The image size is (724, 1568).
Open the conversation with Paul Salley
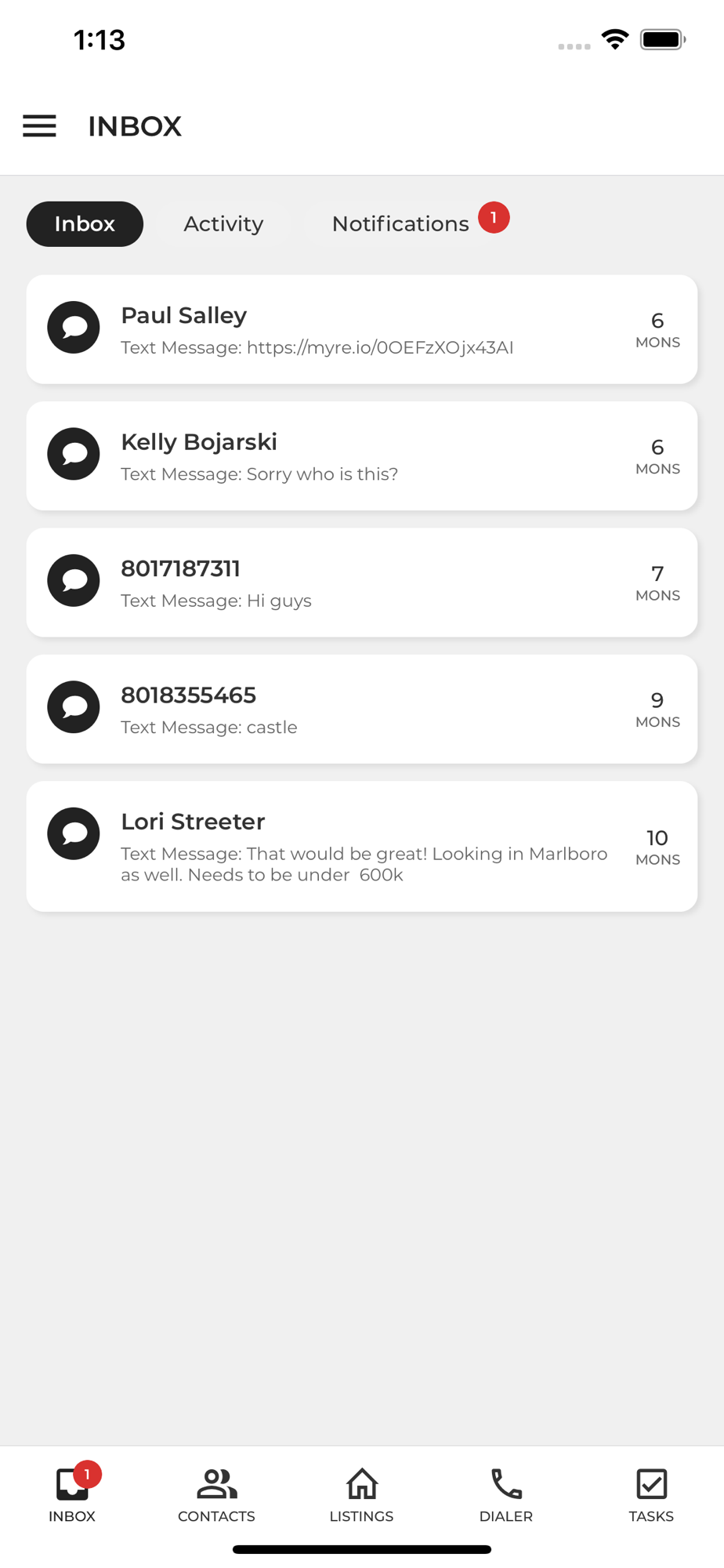[362, 329]
